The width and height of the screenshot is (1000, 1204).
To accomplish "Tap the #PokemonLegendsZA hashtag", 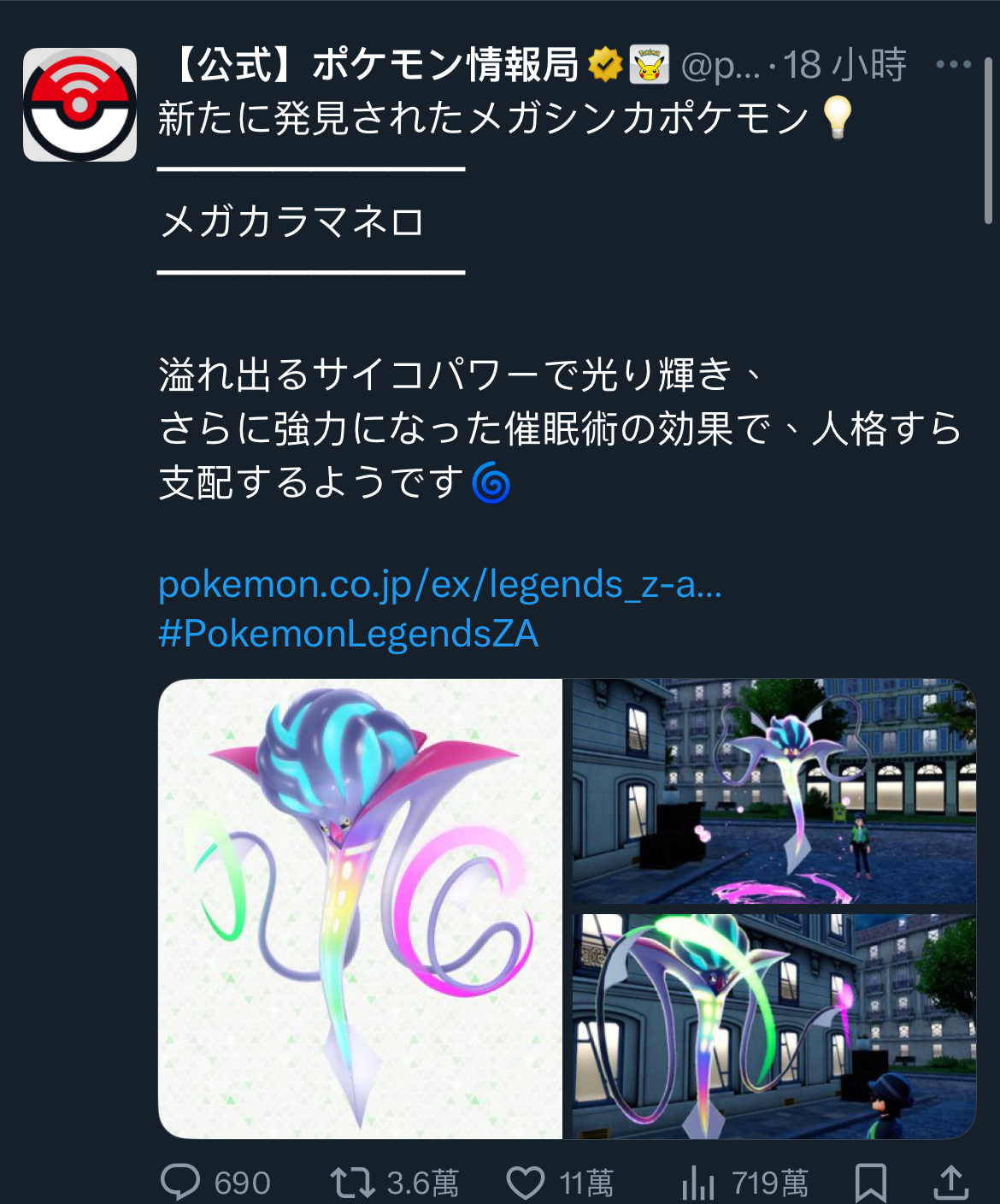I will [x=349, y=634].
